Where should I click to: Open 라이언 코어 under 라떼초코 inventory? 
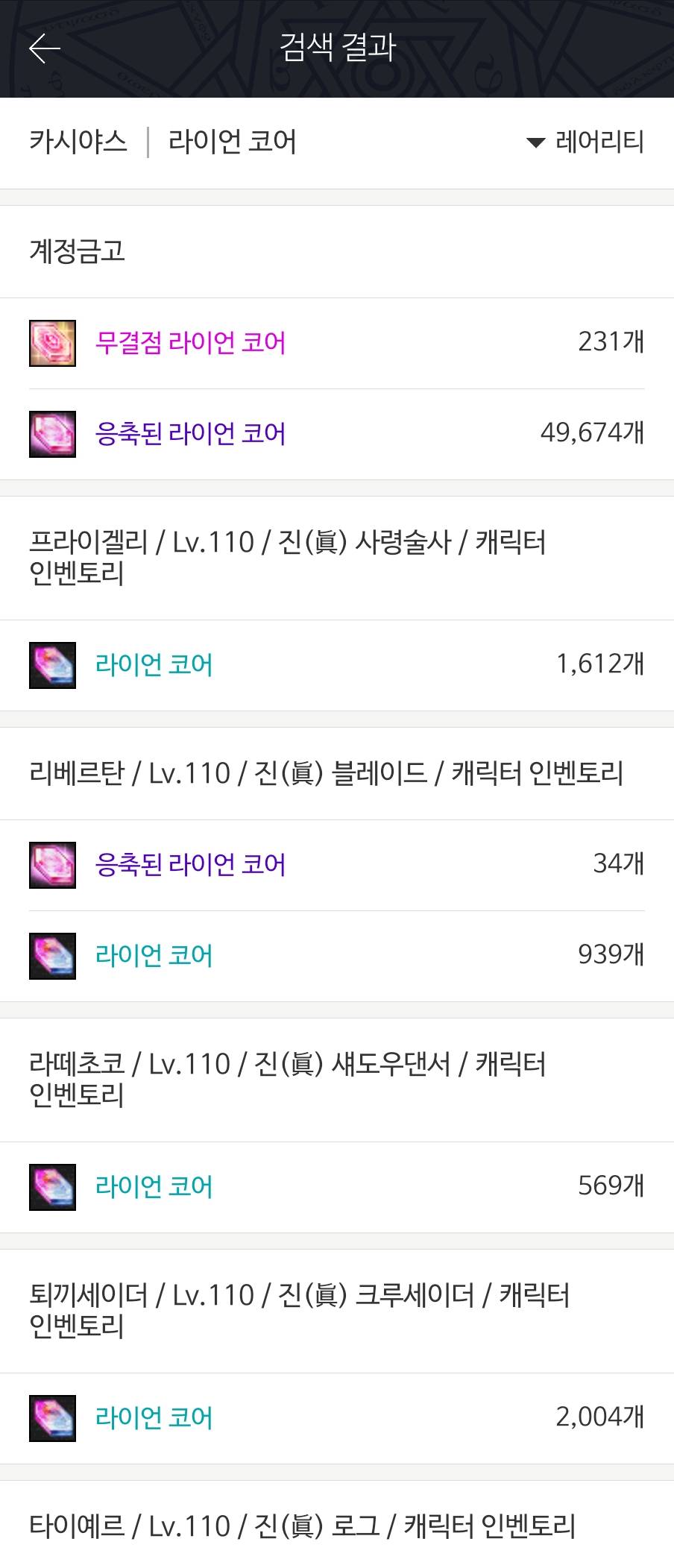click(154, 1187)
